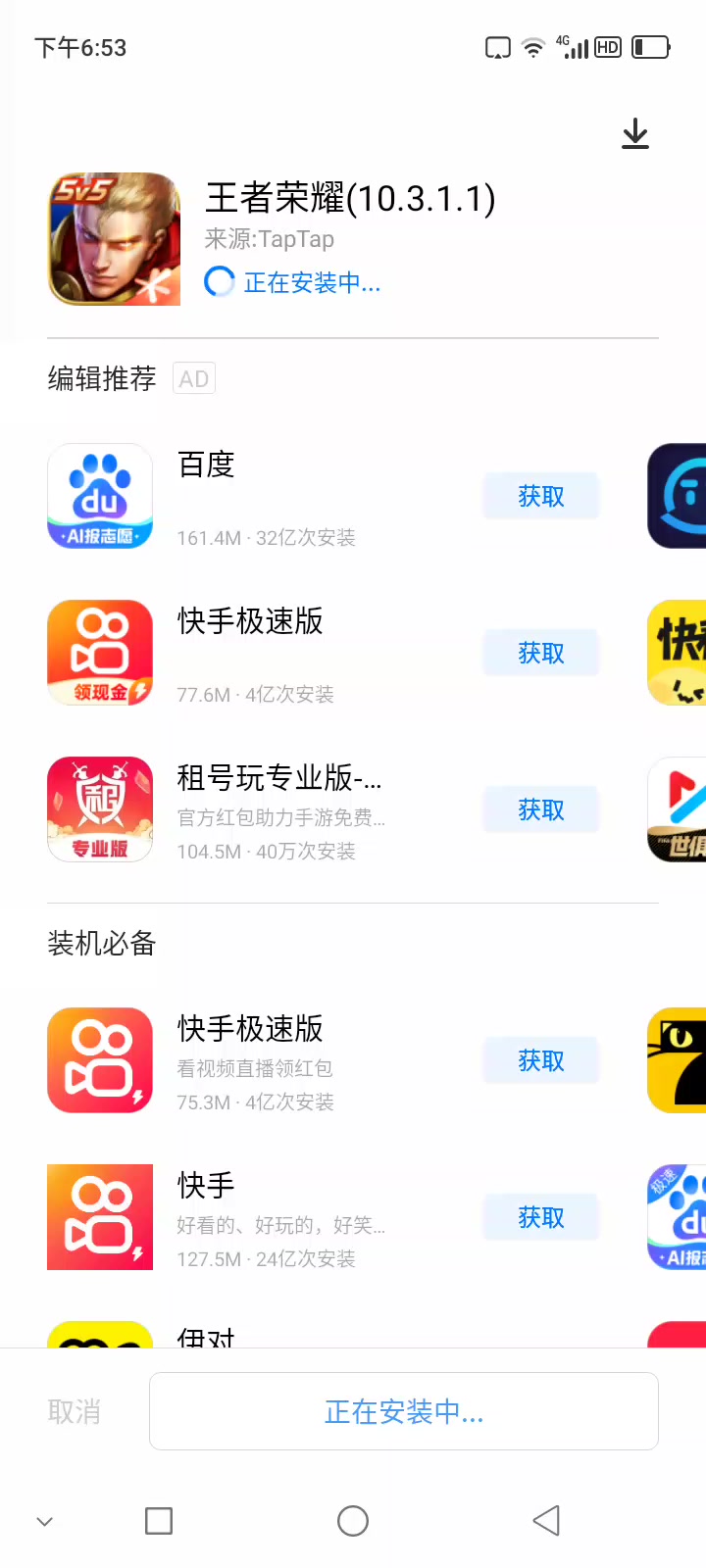This screenshot has width=706, height=1568.
Task: Open the downloads icon at top right
Action: 635,133
